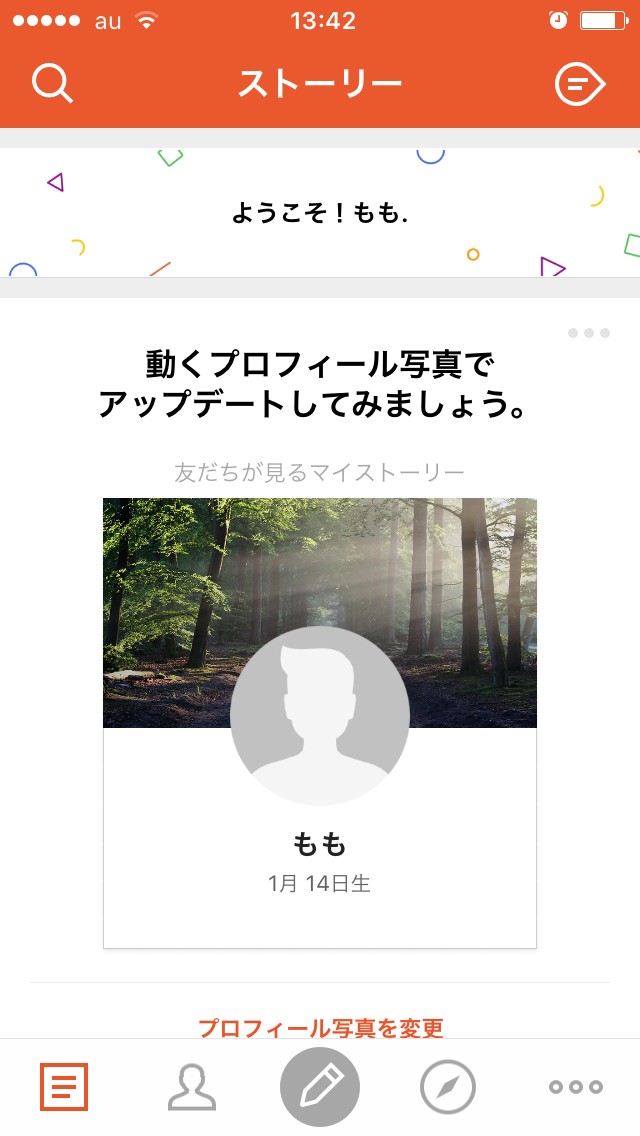
Task: Switch to the story feed tab
Action: (64, 1087)
